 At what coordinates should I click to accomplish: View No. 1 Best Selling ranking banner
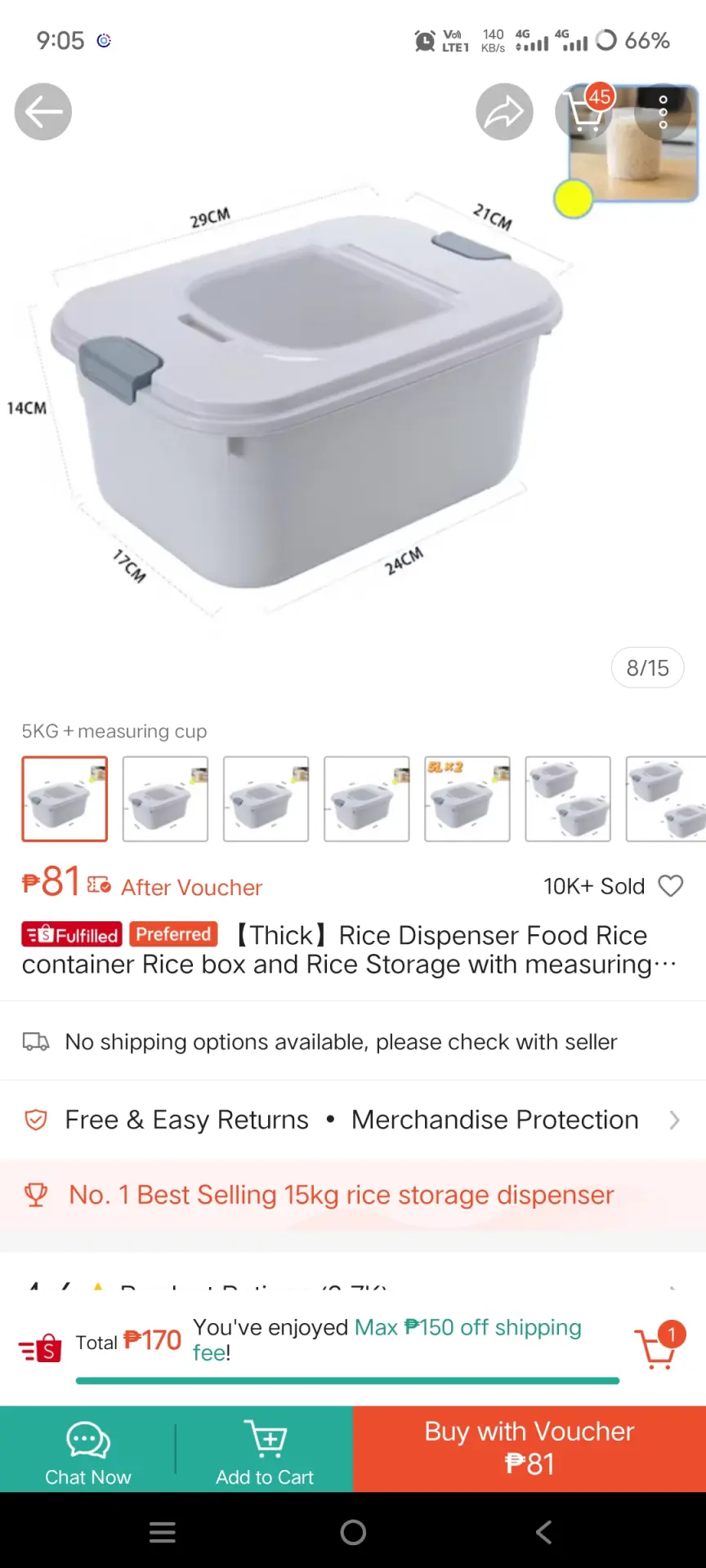353,1195
